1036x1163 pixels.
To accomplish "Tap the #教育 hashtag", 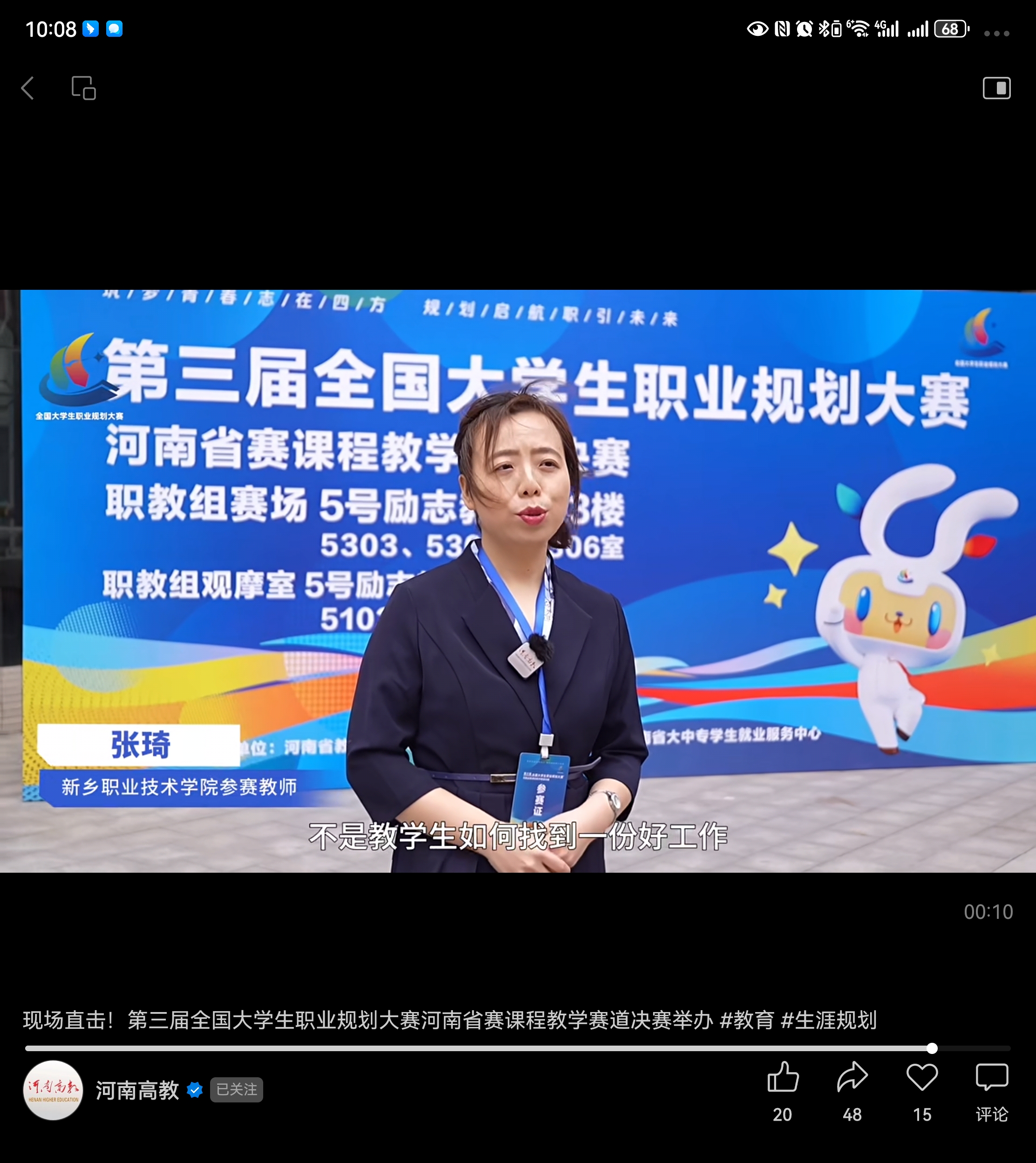I will 746,1020.
